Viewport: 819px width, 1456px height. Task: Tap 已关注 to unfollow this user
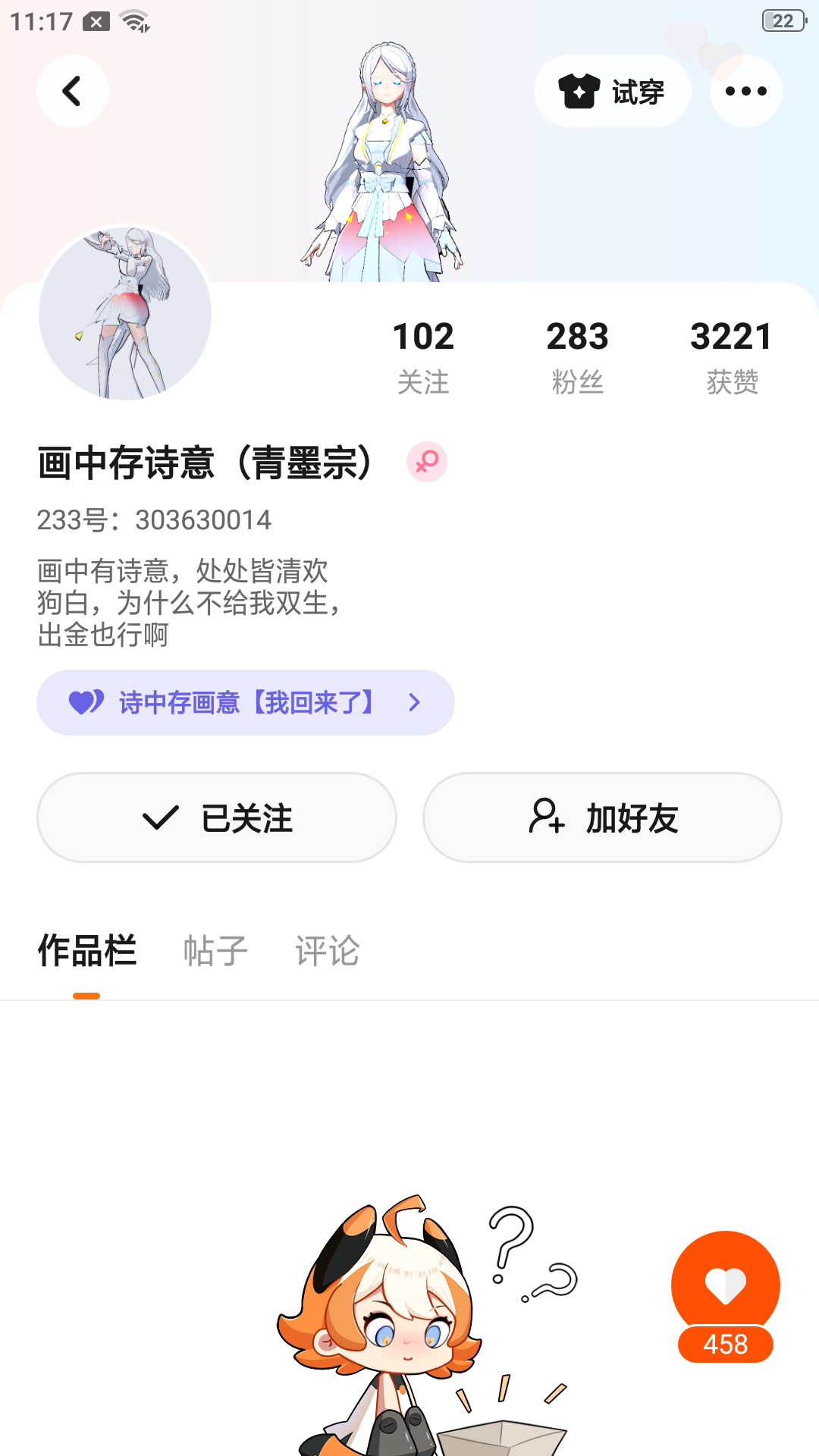click(x=217, y=817)
